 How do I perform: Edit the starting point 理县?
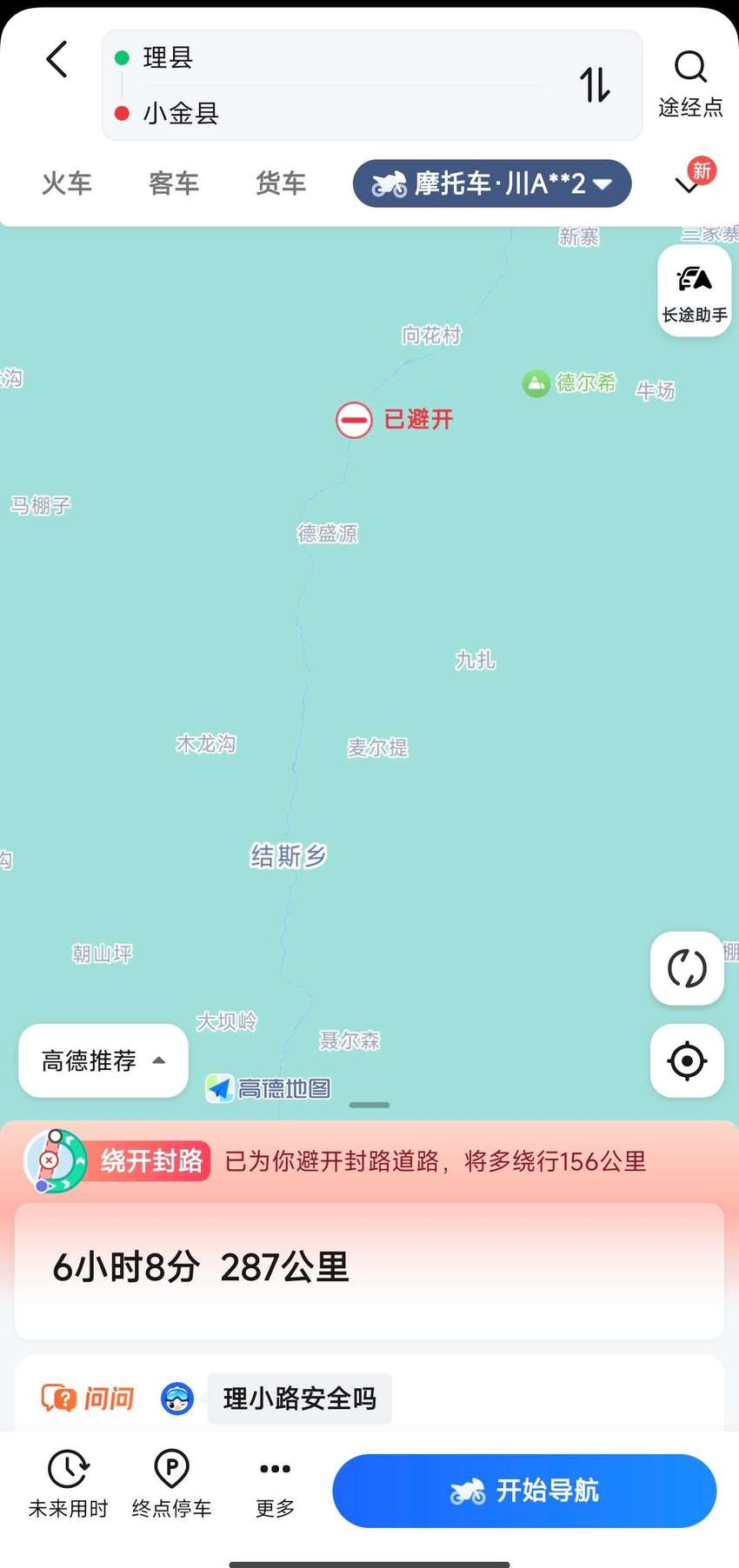330,57
